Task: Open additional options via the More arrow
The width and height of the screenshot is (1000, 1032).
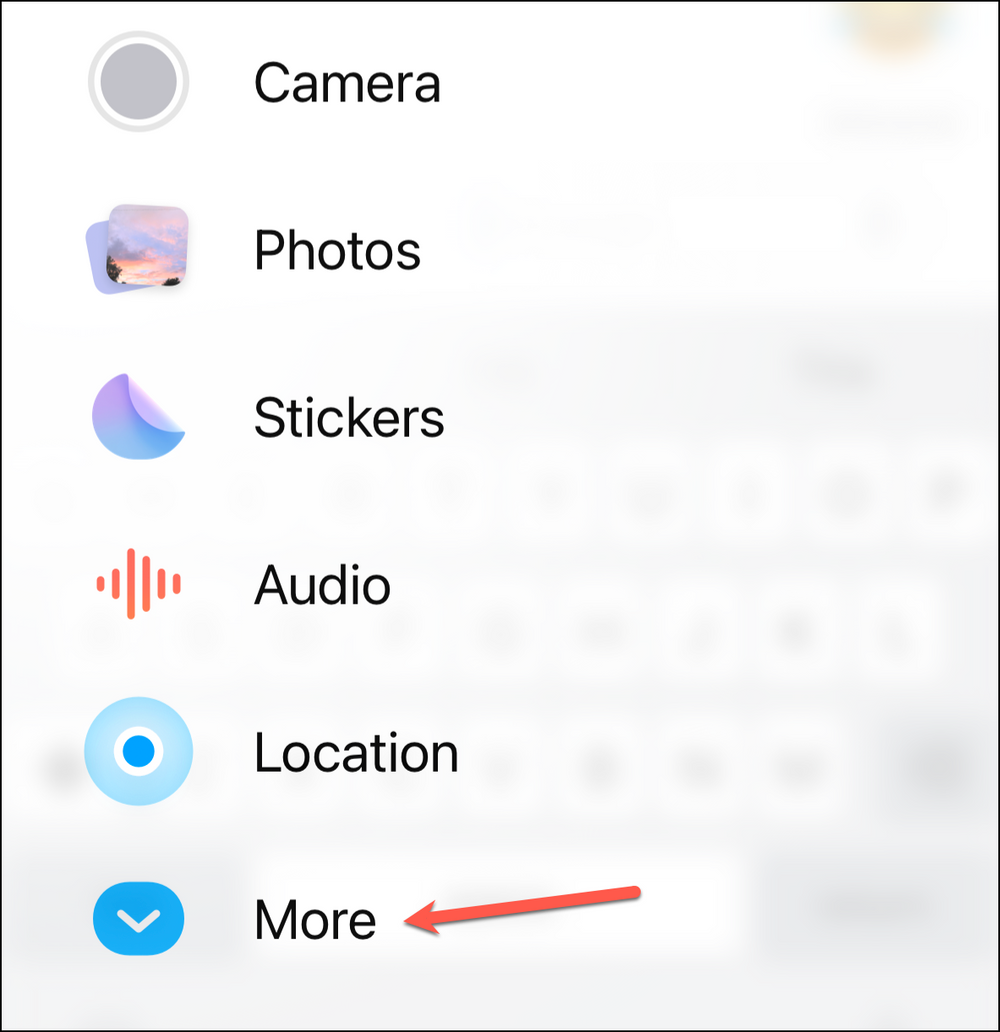Action: tap(314, 918)
